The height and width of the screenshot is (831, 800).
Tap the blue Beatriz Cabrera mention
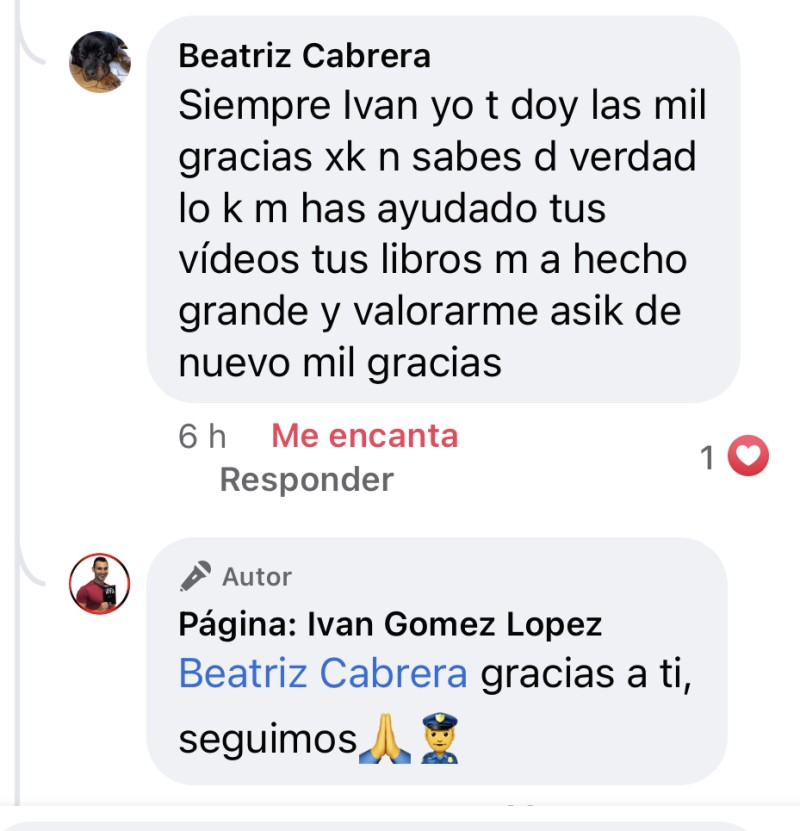pos(322,674)
